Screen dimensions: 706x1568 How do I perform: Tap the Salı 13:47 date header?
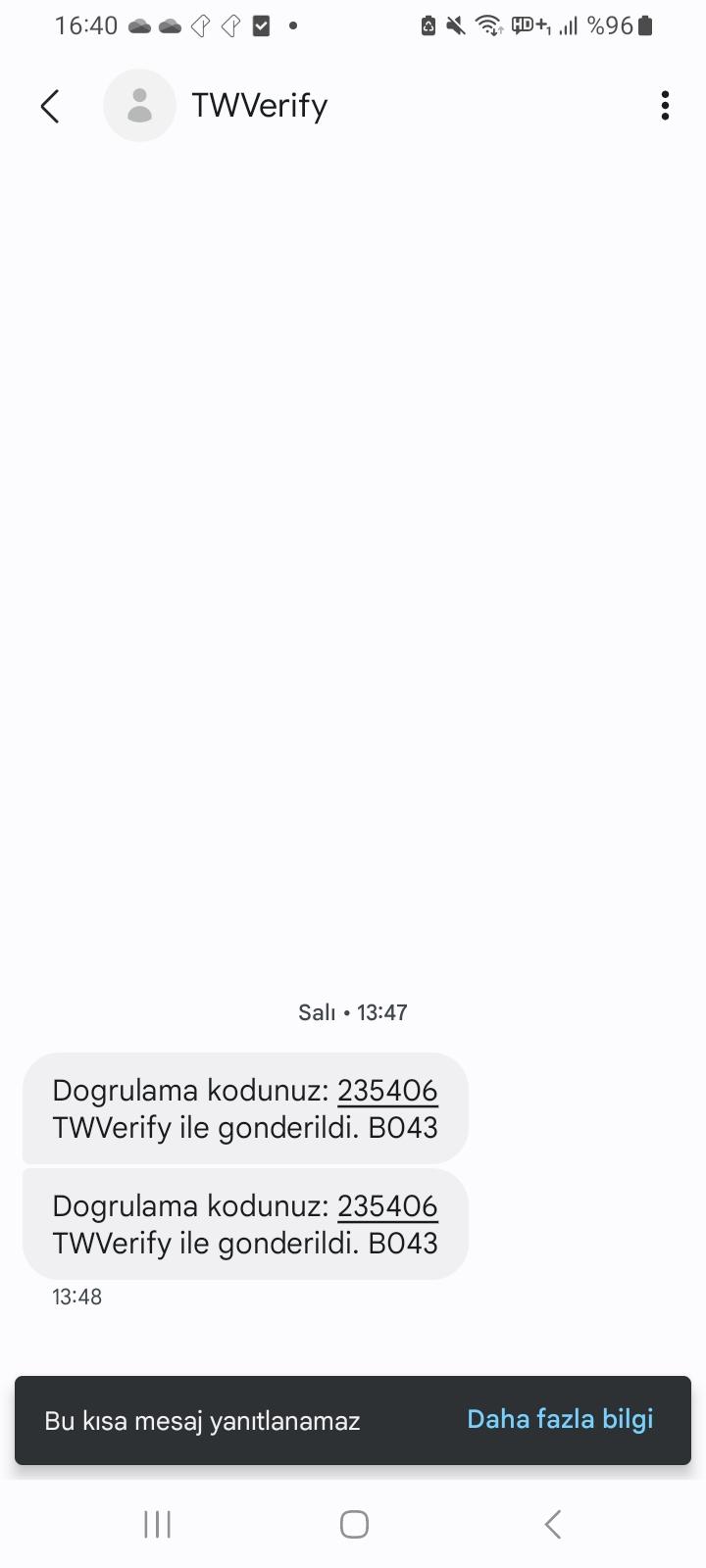coord(352,1012)
